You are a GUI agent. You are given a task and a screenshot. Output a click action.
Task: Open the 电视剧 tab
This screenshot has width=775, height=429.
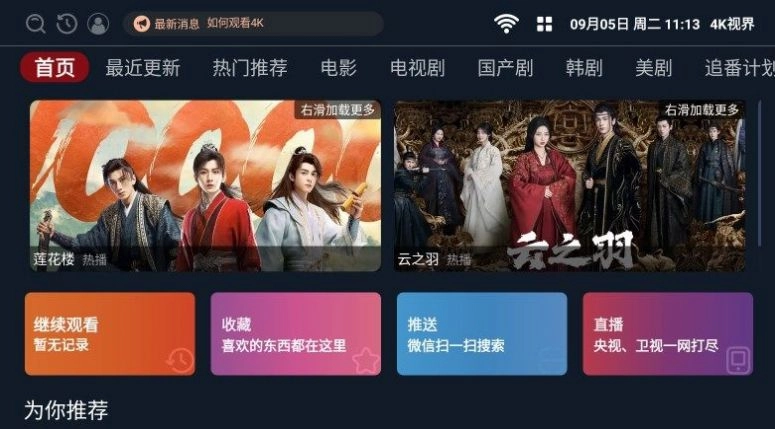pos(417,68)
